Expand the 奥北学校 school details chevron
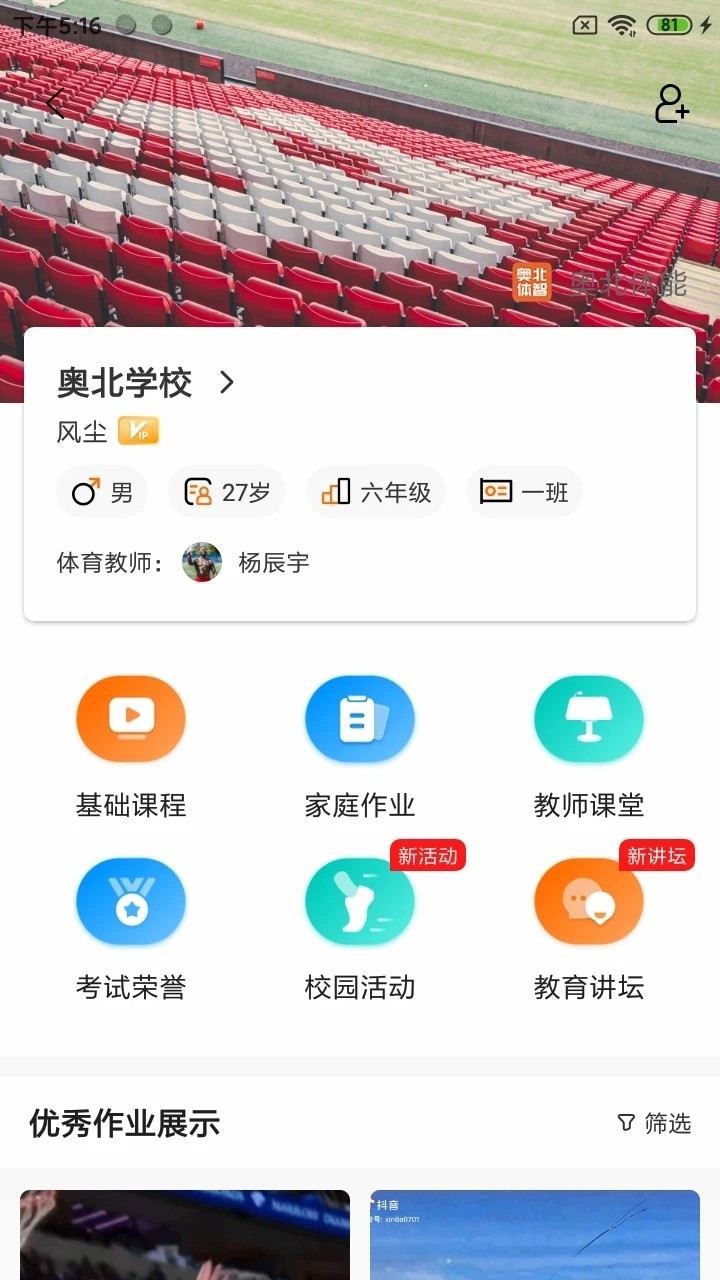This screenshot has height=1280, width=720. [226, 383]
